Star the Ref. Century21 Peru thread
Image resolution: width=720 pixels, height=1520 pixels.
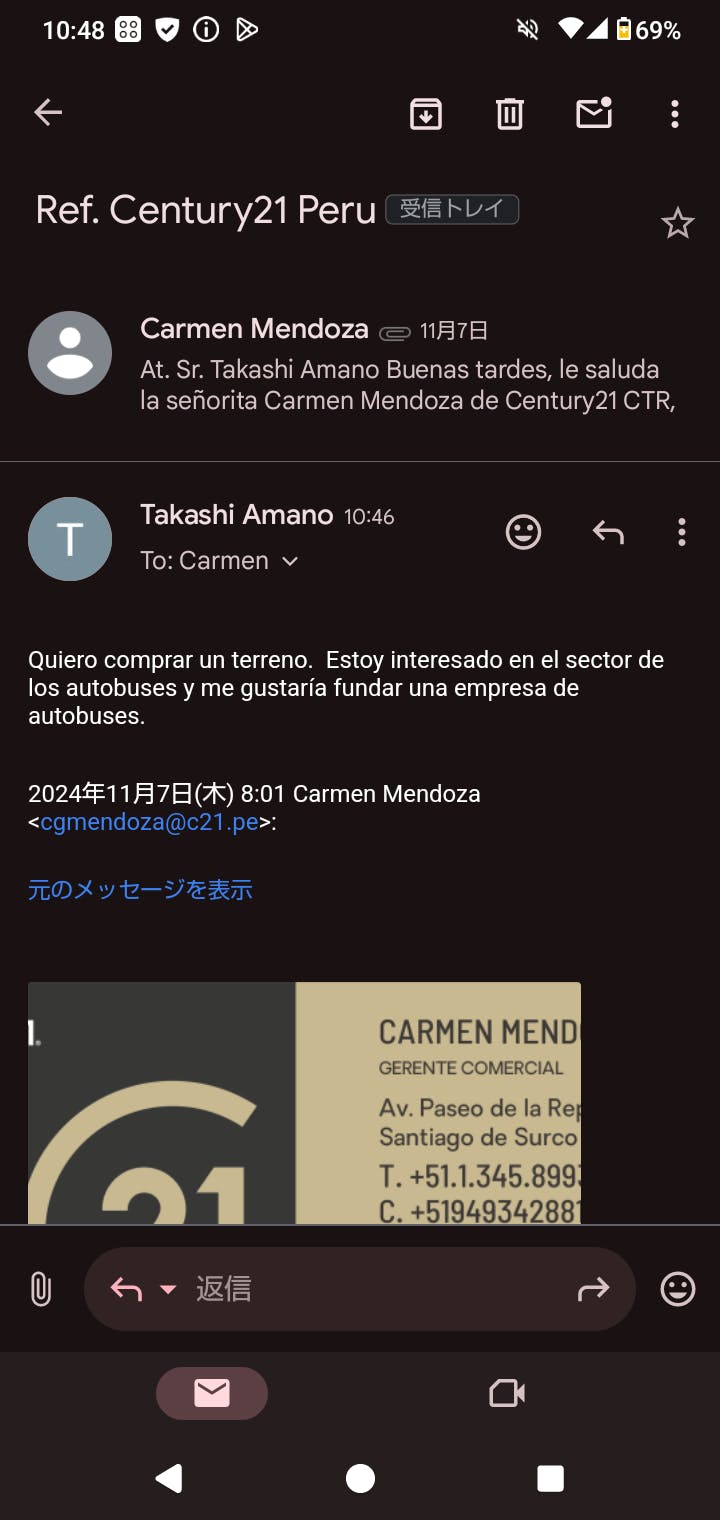tap(677, 224)
